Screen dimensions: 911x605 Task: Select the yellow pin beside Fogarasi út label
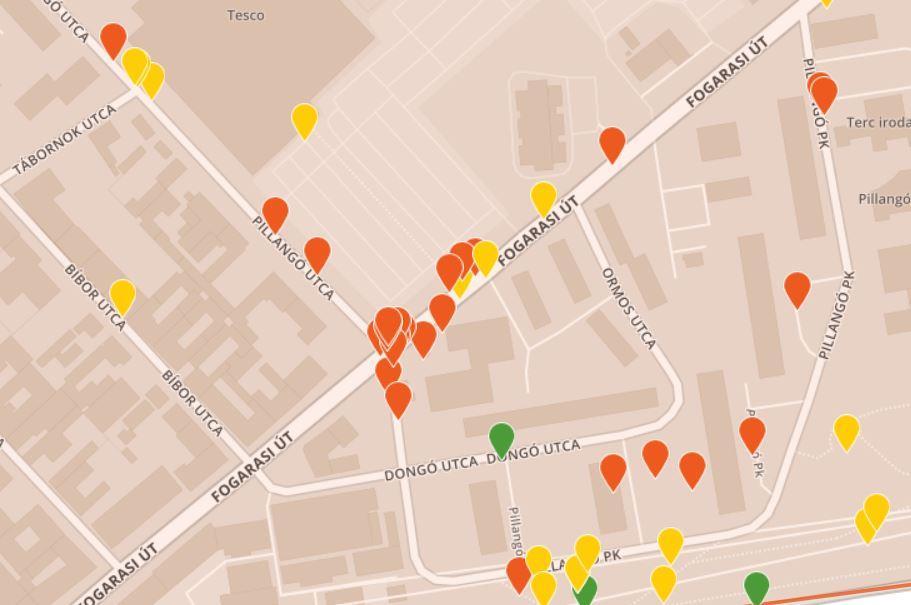pos(543,197)
